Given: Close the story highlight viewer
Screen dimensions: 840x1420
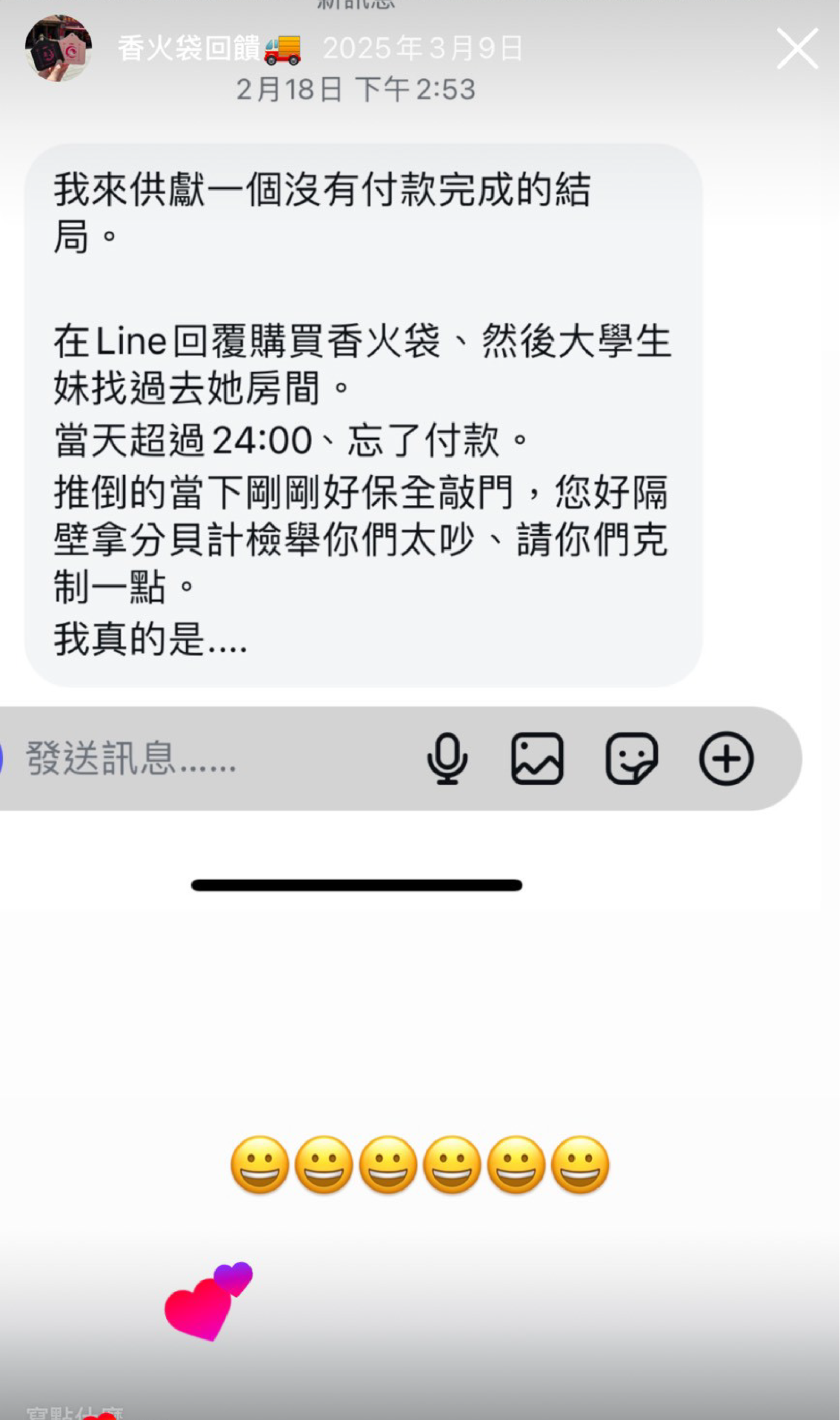Looking at the screenshot, I should point(797,49).
